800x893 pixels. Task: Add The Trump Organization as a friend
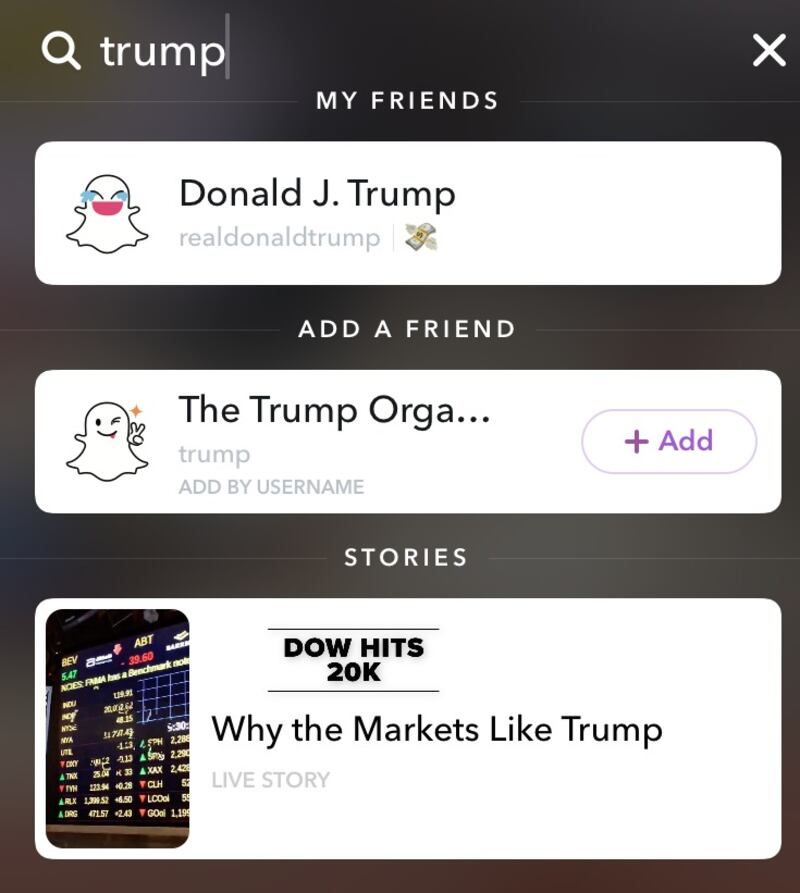pyautogui.click(x=669, y=441)
